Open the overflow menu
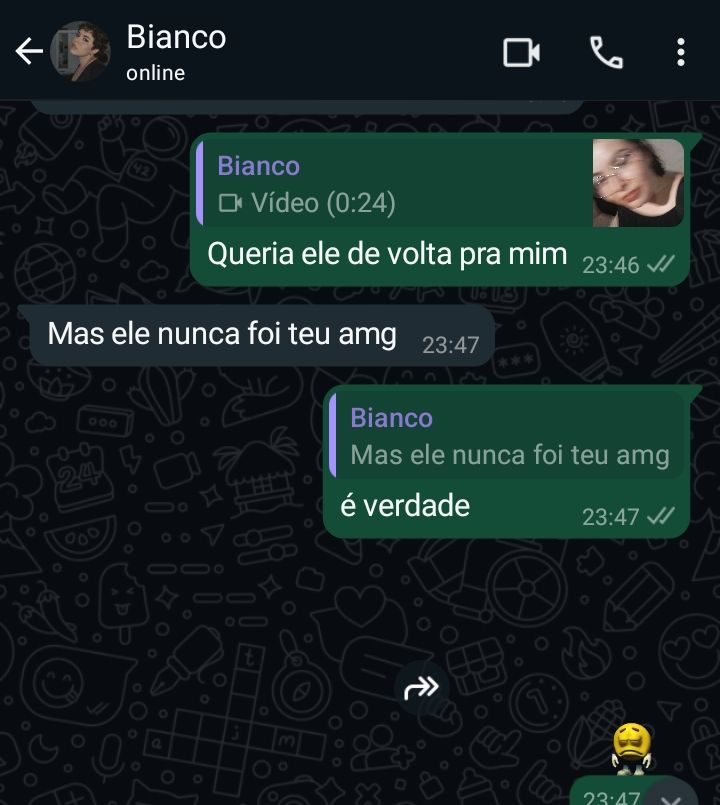720x805 pixels. (x=681, y=52)
